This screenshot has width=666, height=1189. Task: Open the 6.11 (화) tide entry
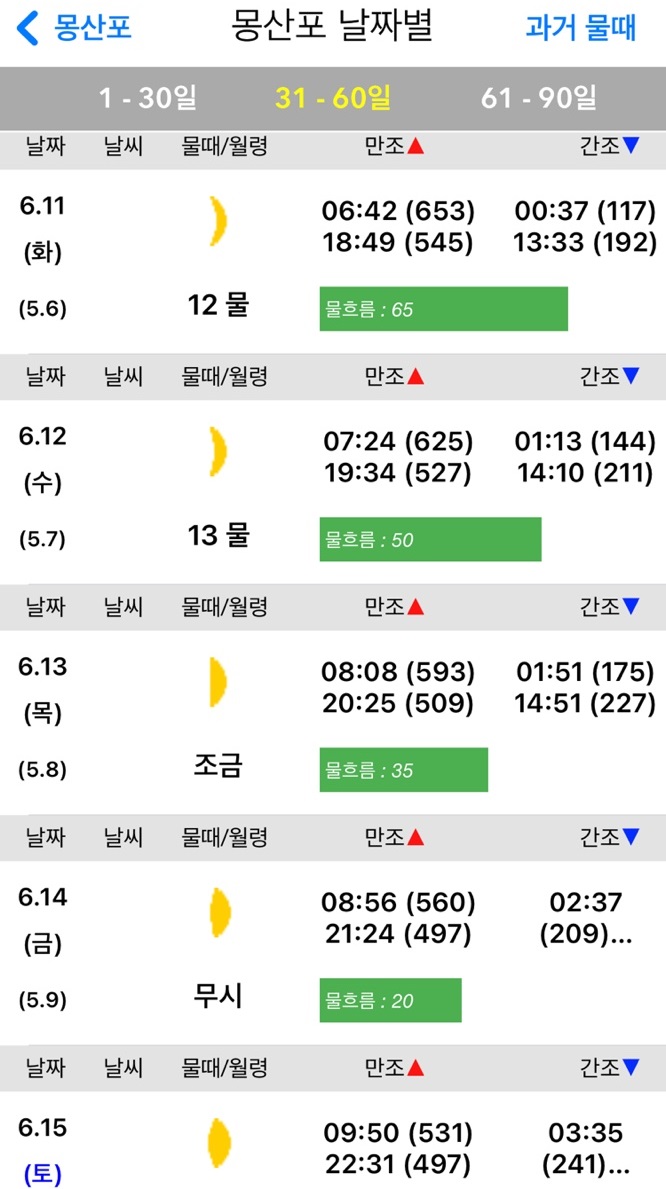pyautogui.click(x=333, y=262)
